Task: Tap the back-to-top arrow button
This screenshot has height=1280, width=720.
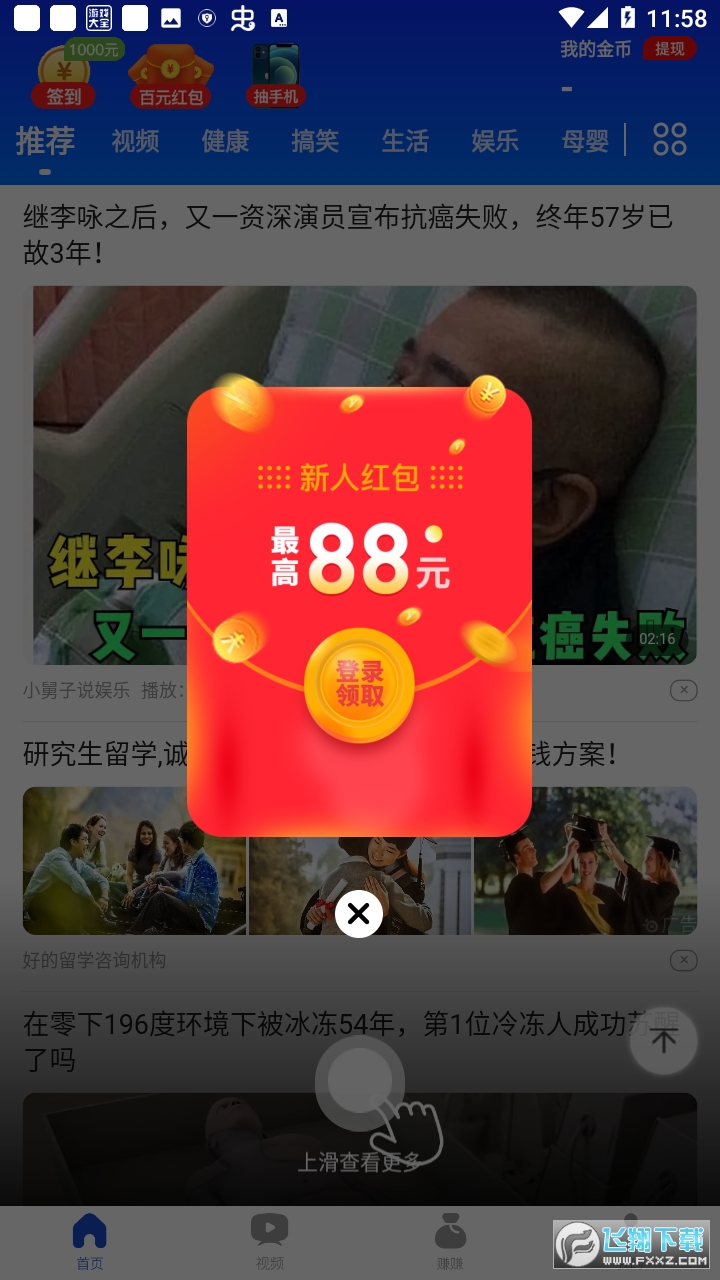Action: coord(663,1040)
